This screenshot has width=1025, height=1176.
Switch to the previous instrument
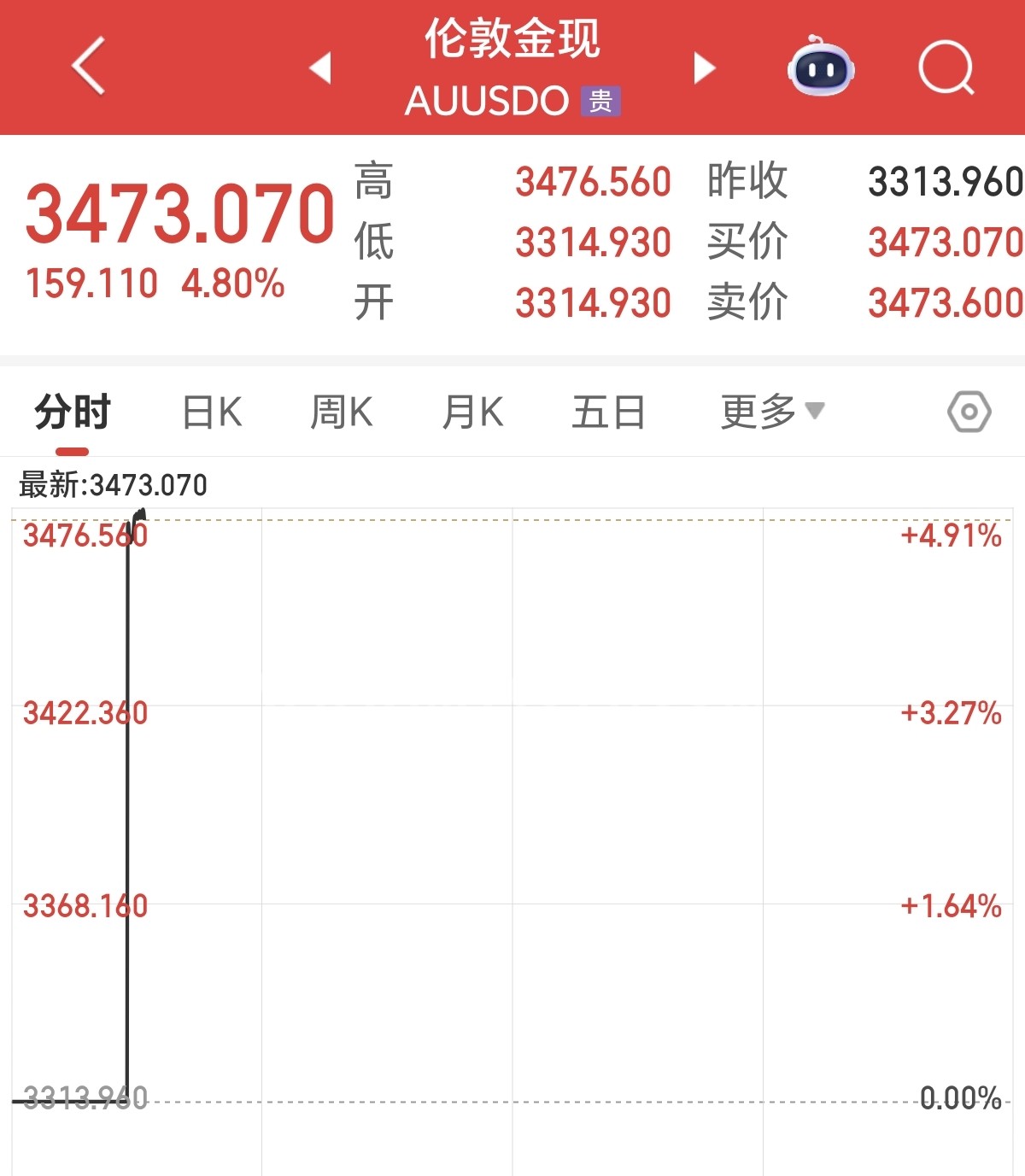pyautogui.click(x=320, y=67)
